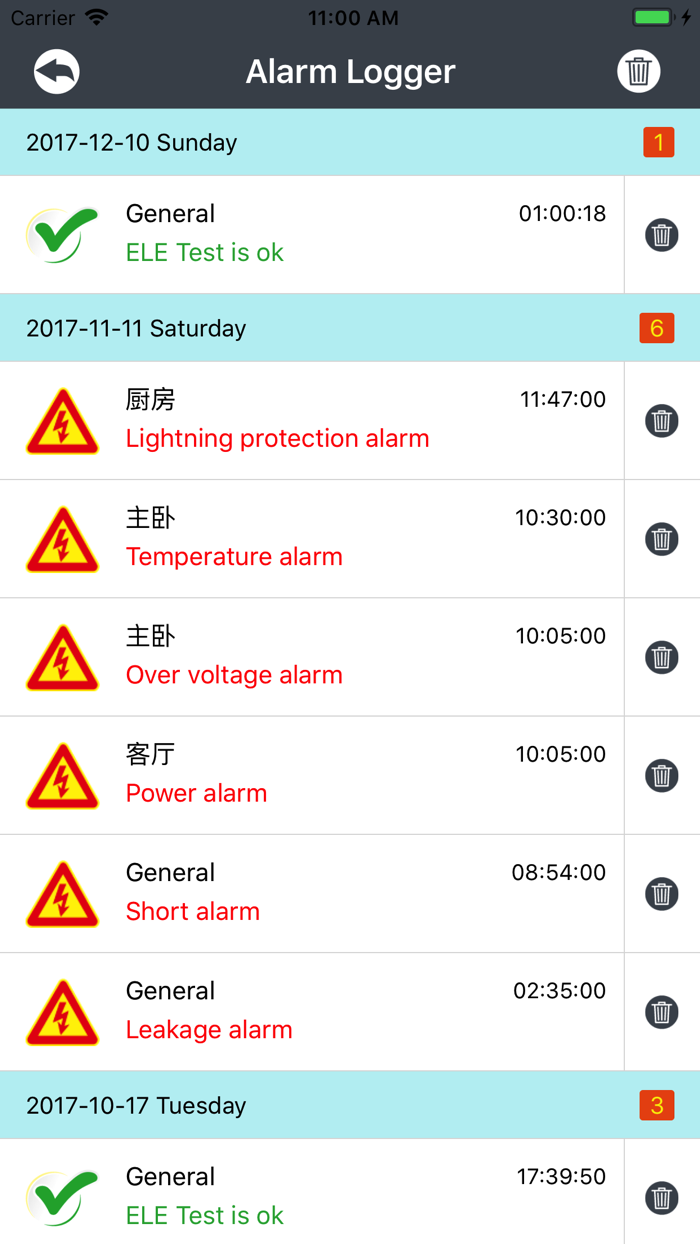Remove the Leakage alarm entry
Viewport: 700px width, 1244px height.
coord(661,1011)
